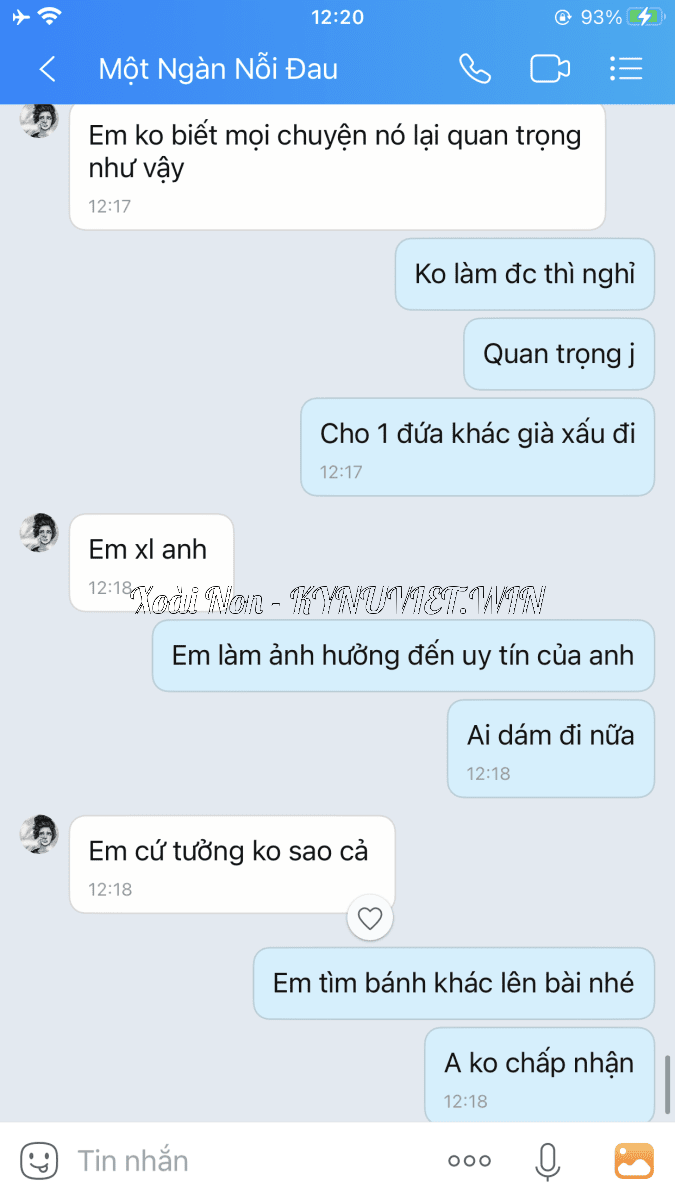Start a video call
This screenshot has height=1200, width=675.
549,69
